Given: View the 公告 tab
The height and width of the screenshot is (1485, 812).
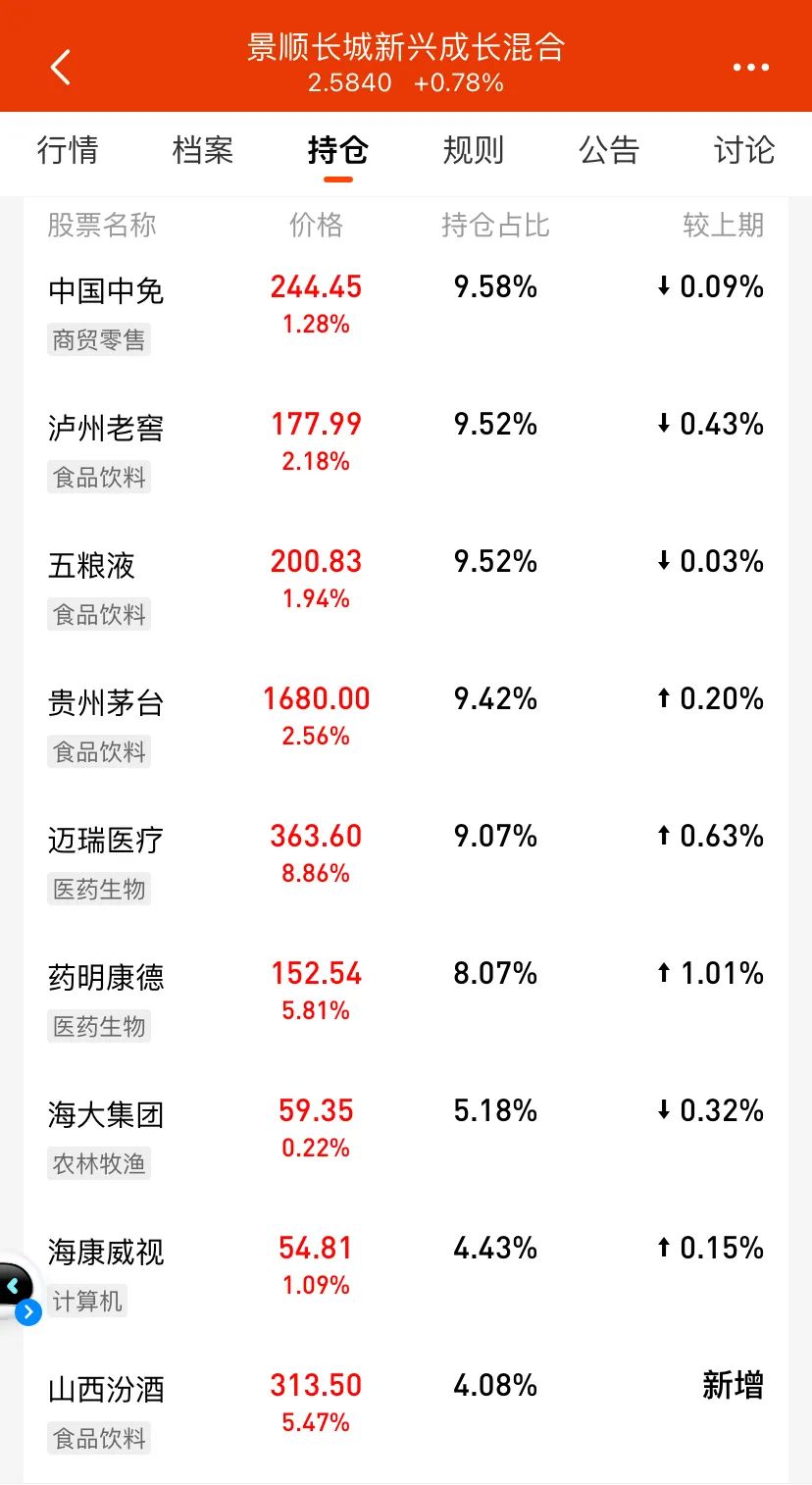Looking at the screenshot, I should pos(608,150).
